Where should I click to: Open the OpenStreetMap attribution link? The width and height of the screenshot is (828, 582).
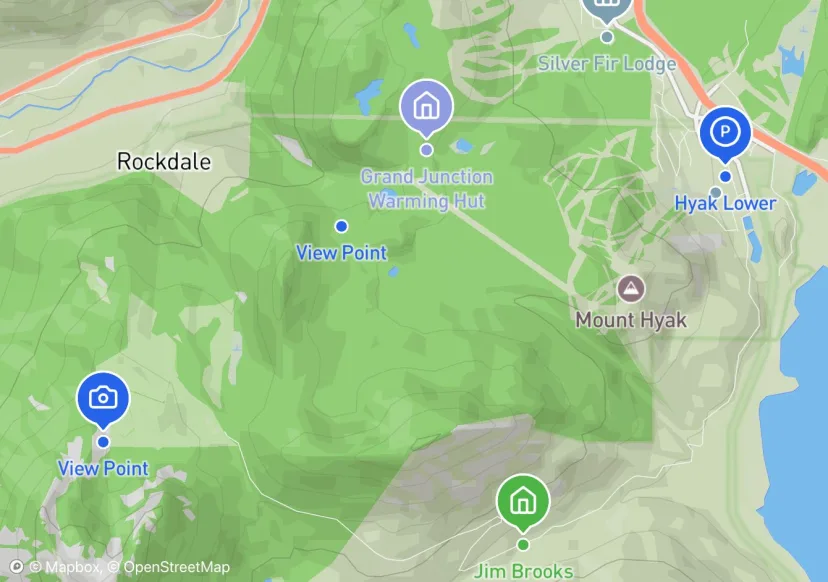[175, 567]
